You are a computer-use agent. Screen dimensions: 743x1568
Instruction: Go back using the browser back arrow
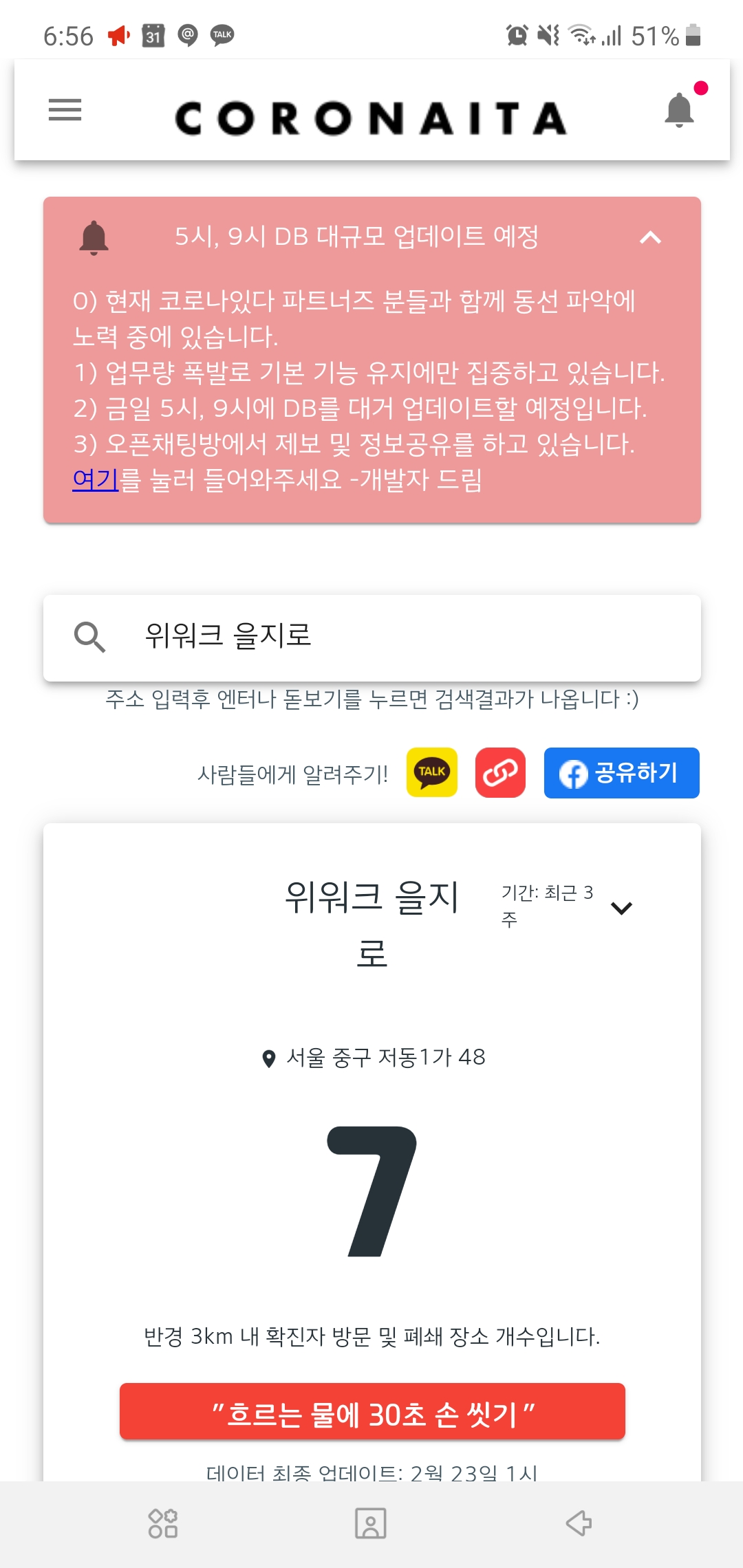579,1523
